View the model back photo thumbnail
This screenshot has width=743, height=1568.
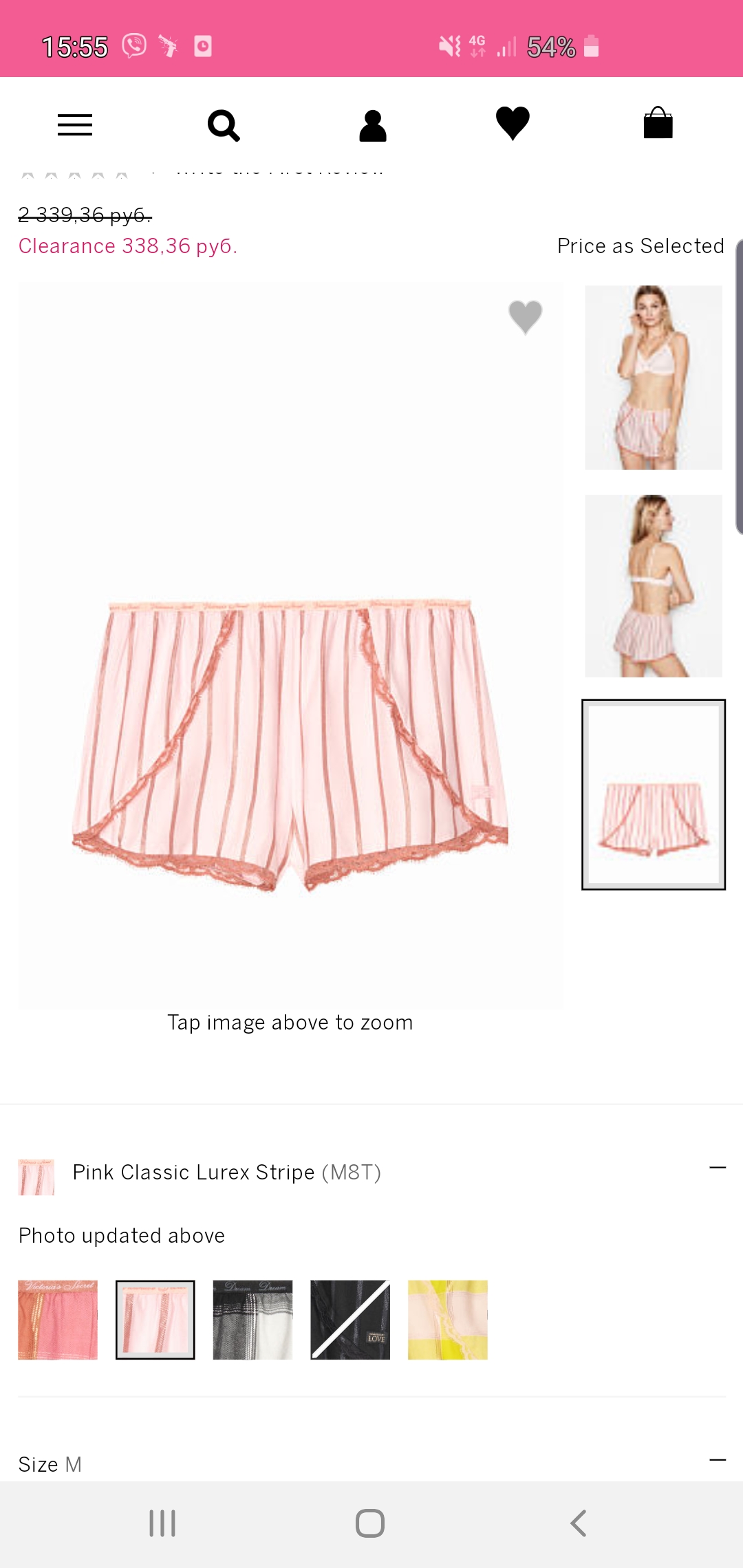(x=654, y=586)
